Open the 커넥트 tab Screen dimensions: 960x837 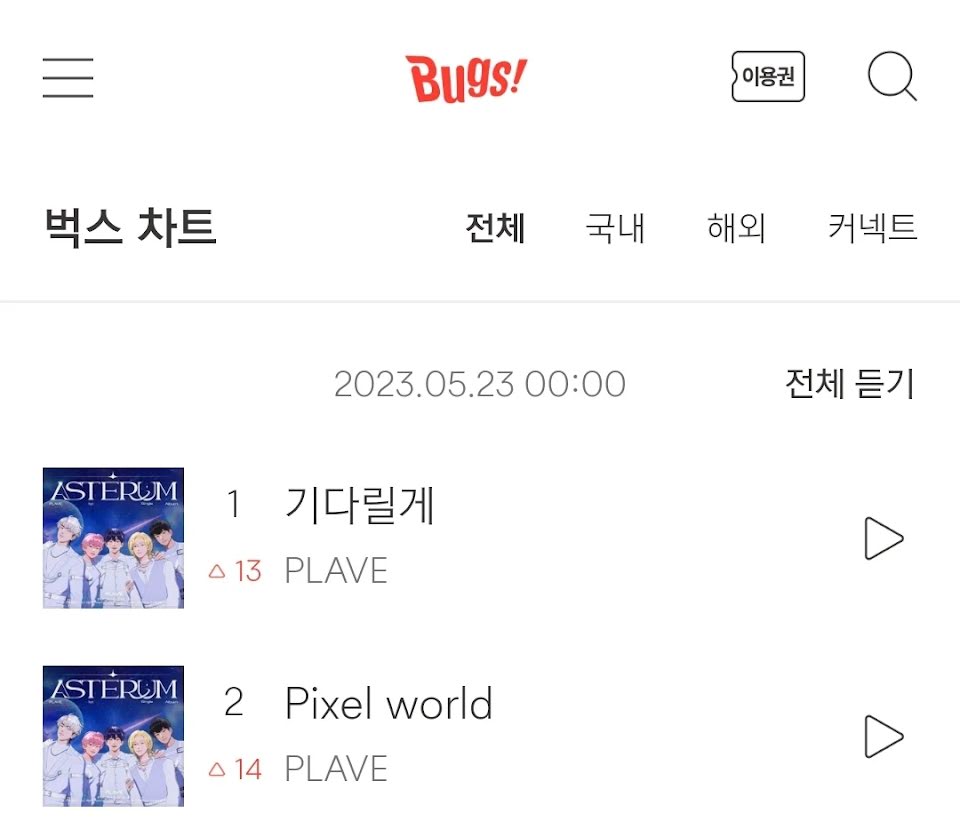tap(872, 228)
